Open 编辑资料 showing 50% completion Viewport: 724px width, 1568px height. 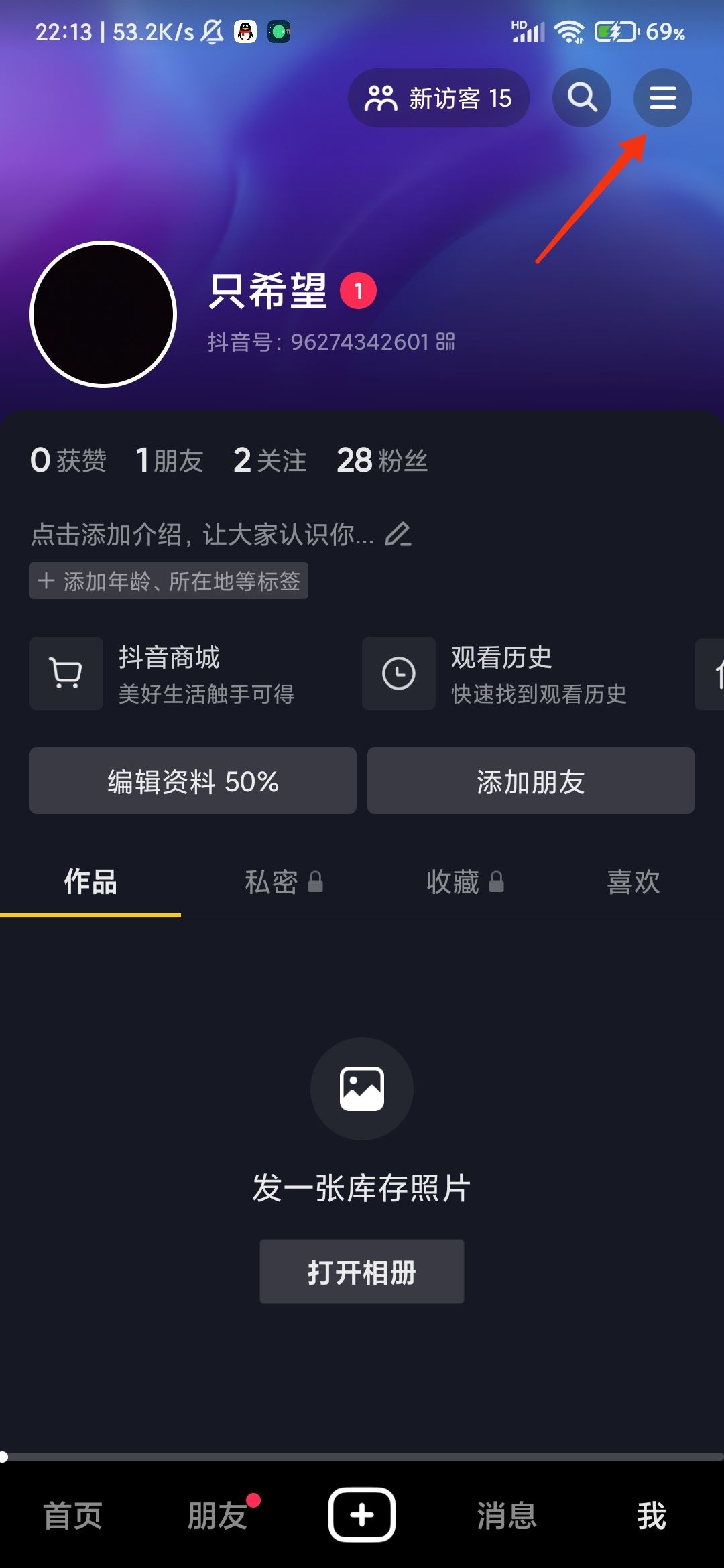pos(192,781)
